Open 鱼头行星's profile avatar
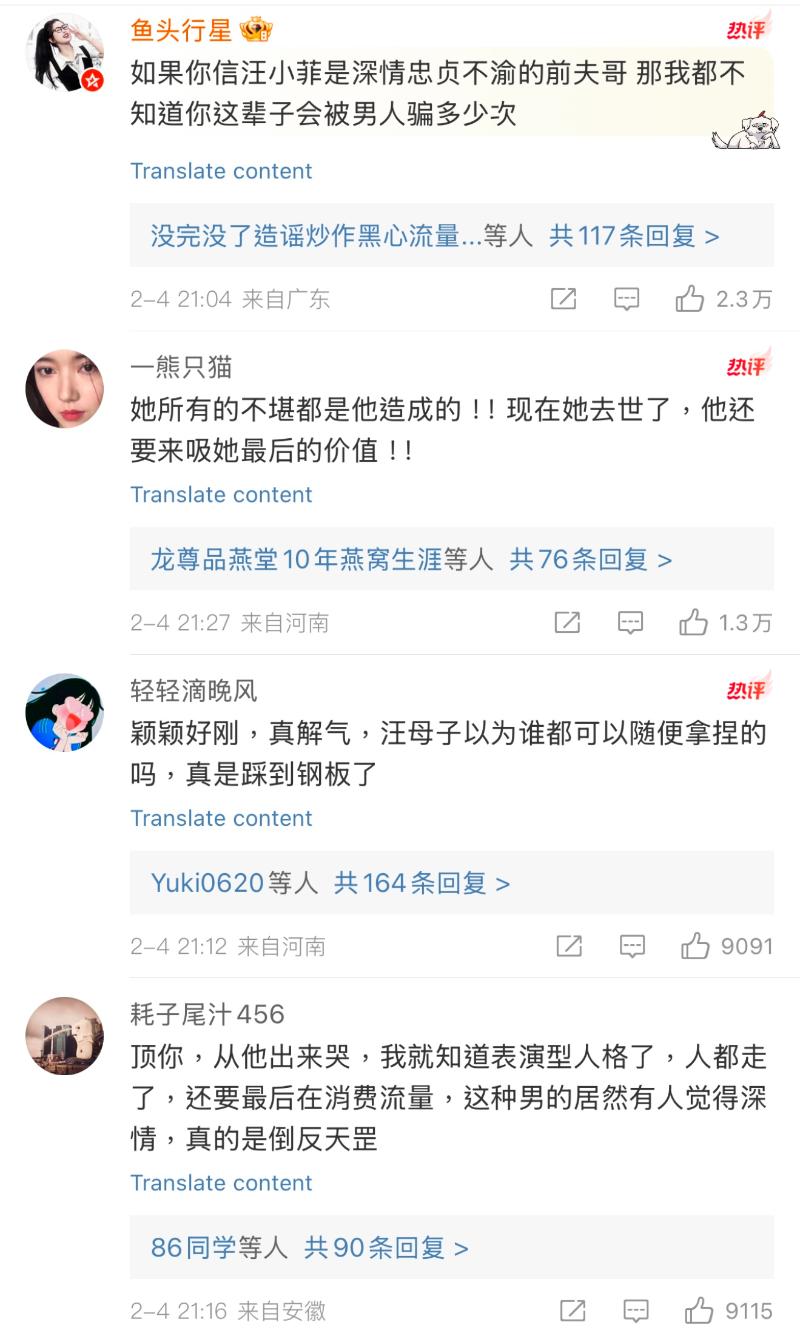Screen dimensions: 800x1333 [64, 53]
